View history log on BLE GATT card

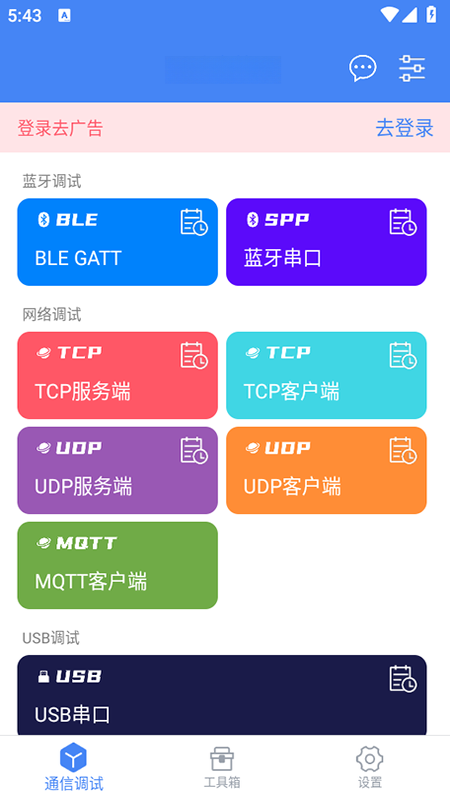194,222
